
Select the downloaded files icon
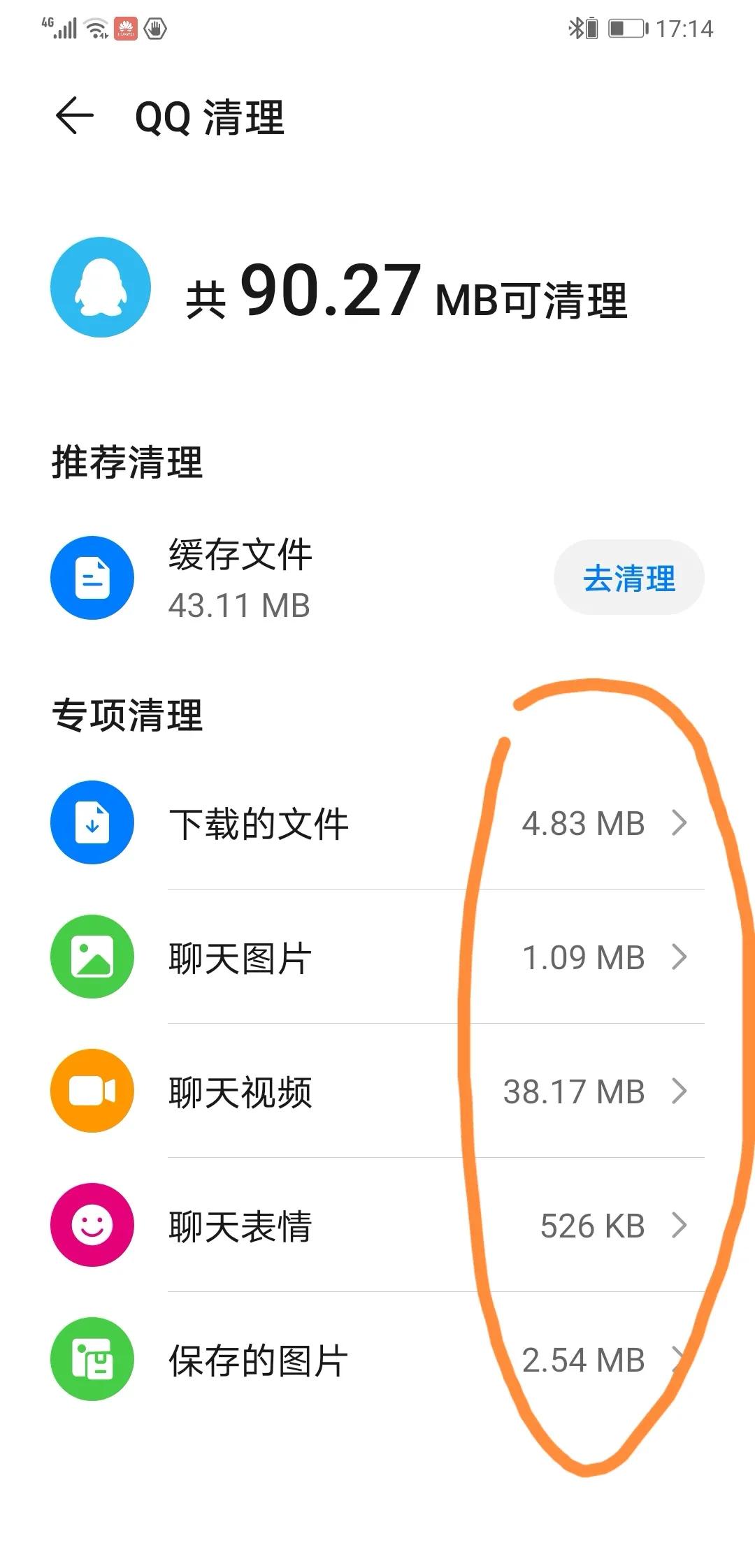(x=91, y=823)
